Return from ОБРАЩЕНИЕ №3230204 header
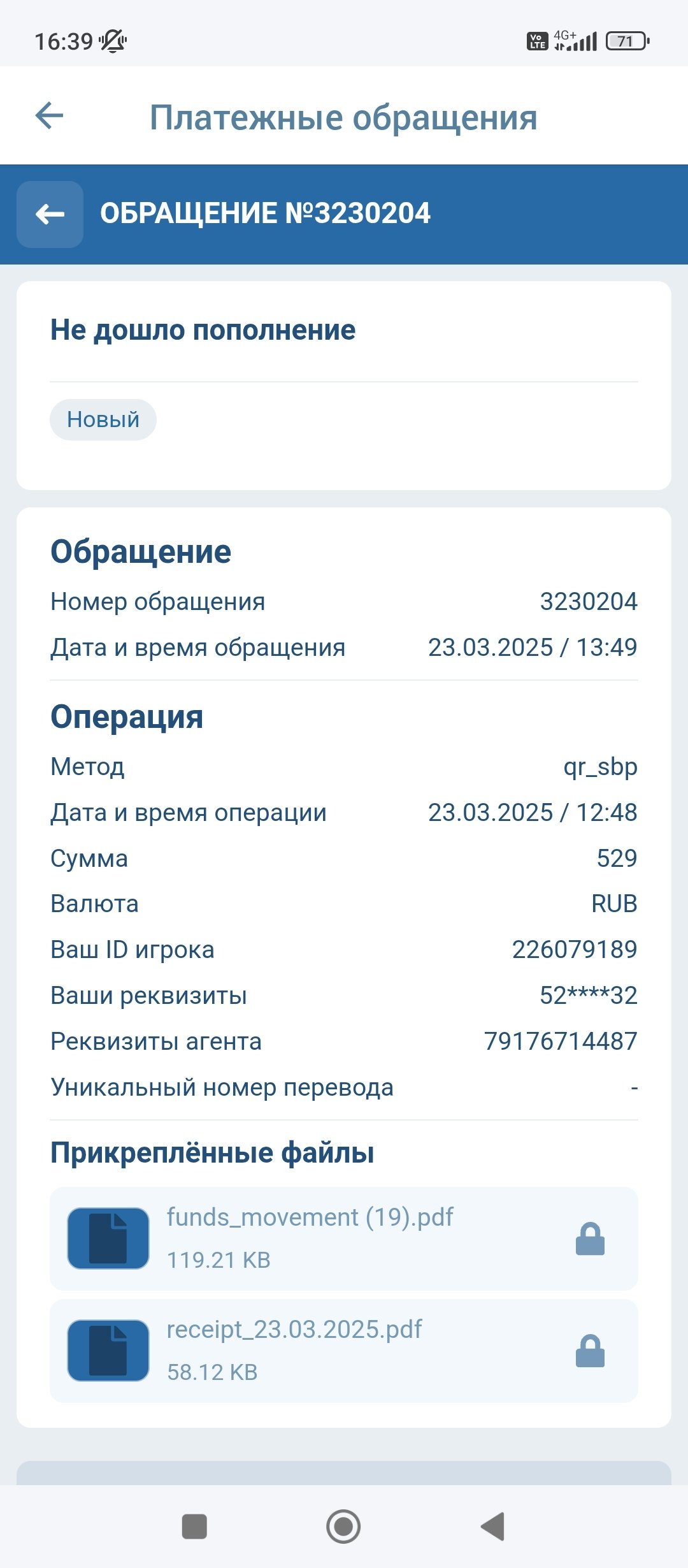 tap(50, 214)
